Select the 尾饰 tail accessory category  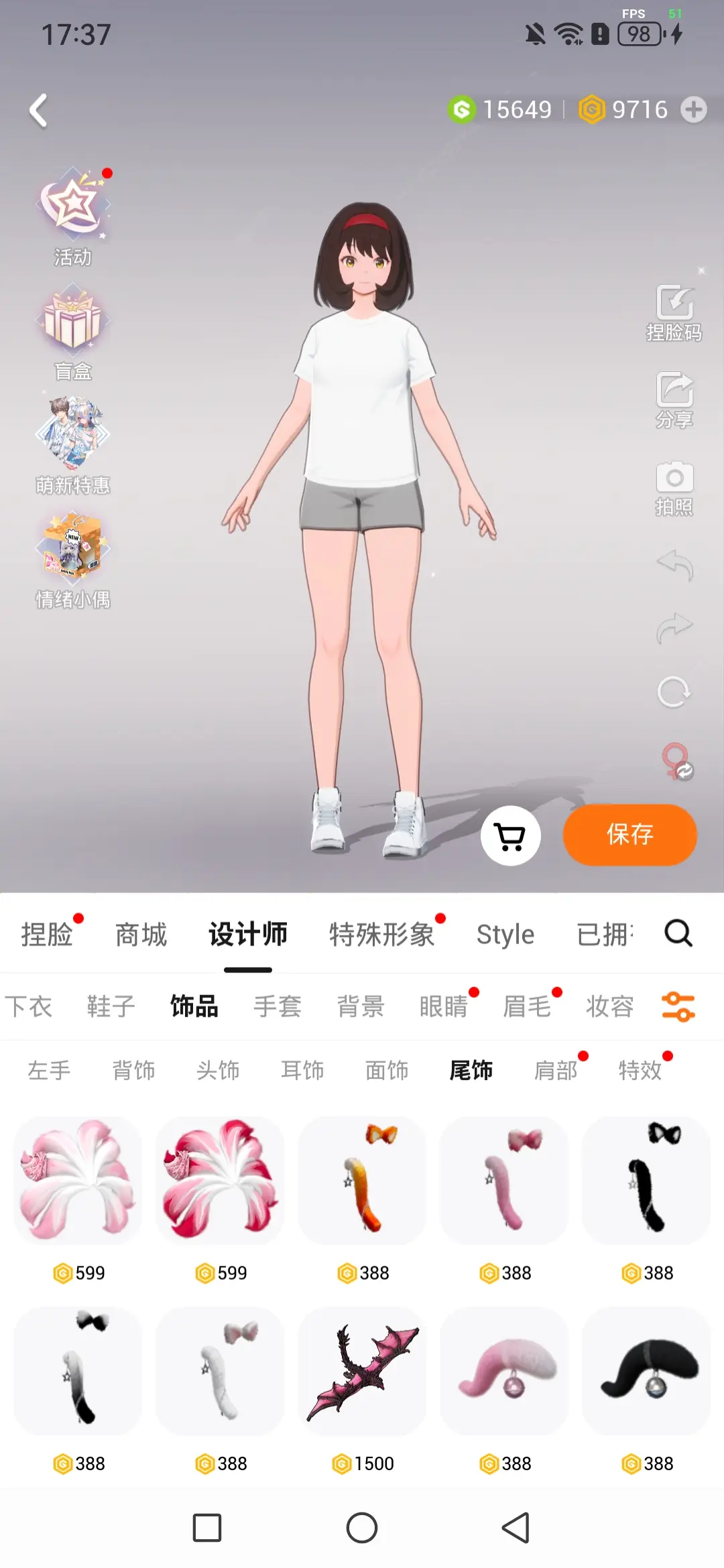[x=471, y=1070]
